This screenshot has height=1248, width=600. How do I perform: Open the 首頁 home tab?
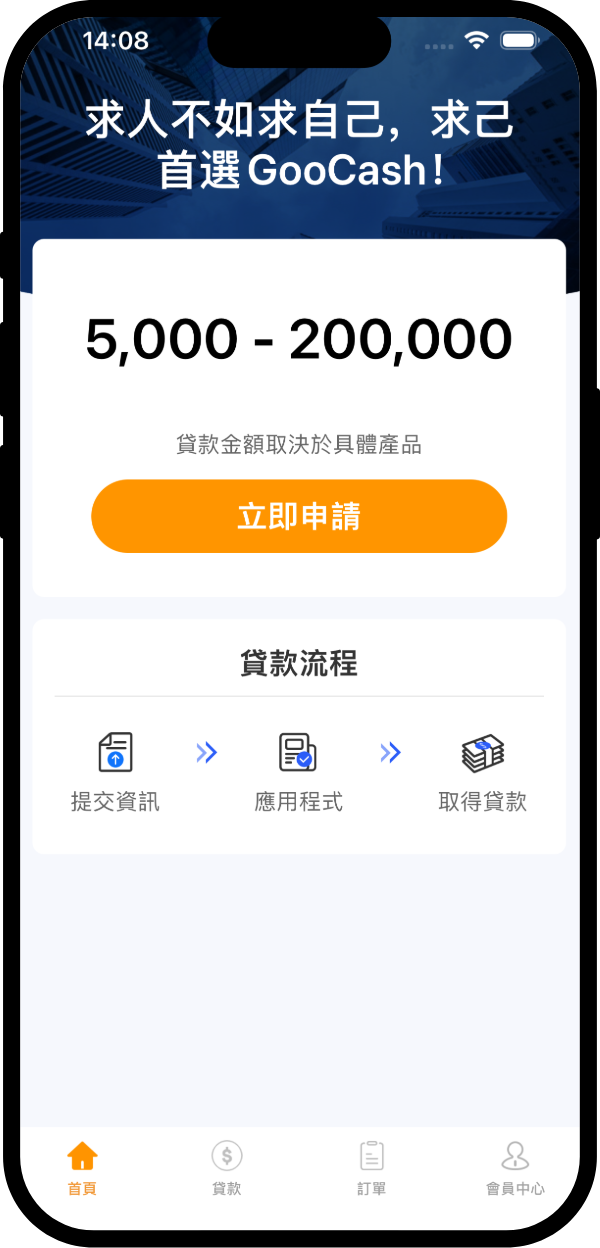[x=82, y=1166]
